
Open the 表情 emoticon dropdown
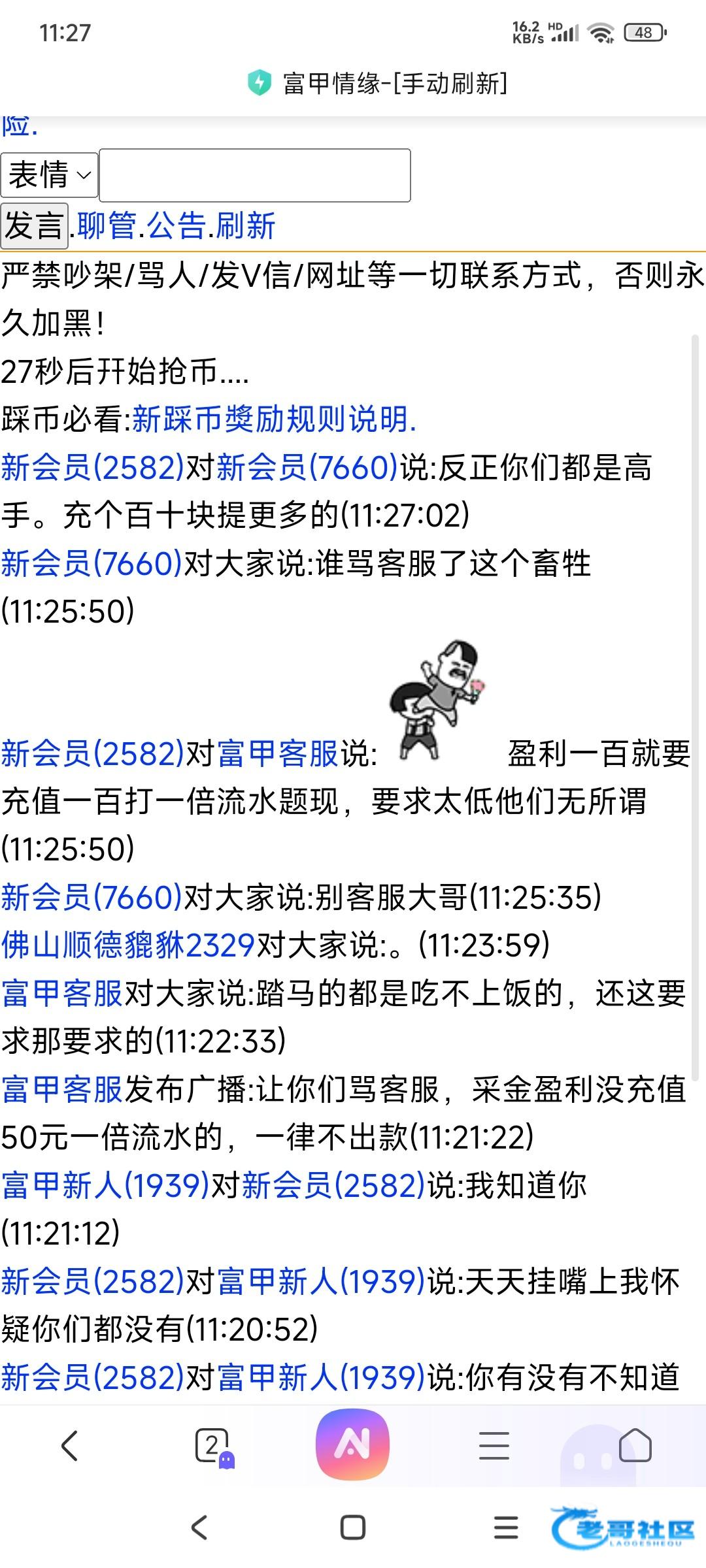49,174
